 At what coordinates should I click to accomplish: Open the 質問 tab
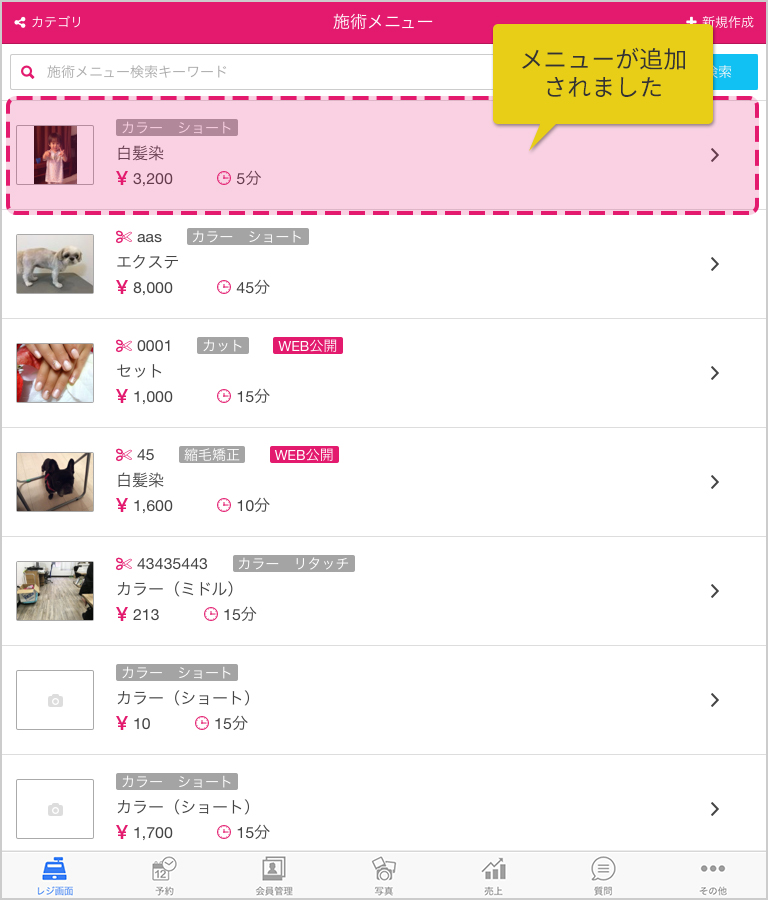pyautogui.click(x=603, y=875)
